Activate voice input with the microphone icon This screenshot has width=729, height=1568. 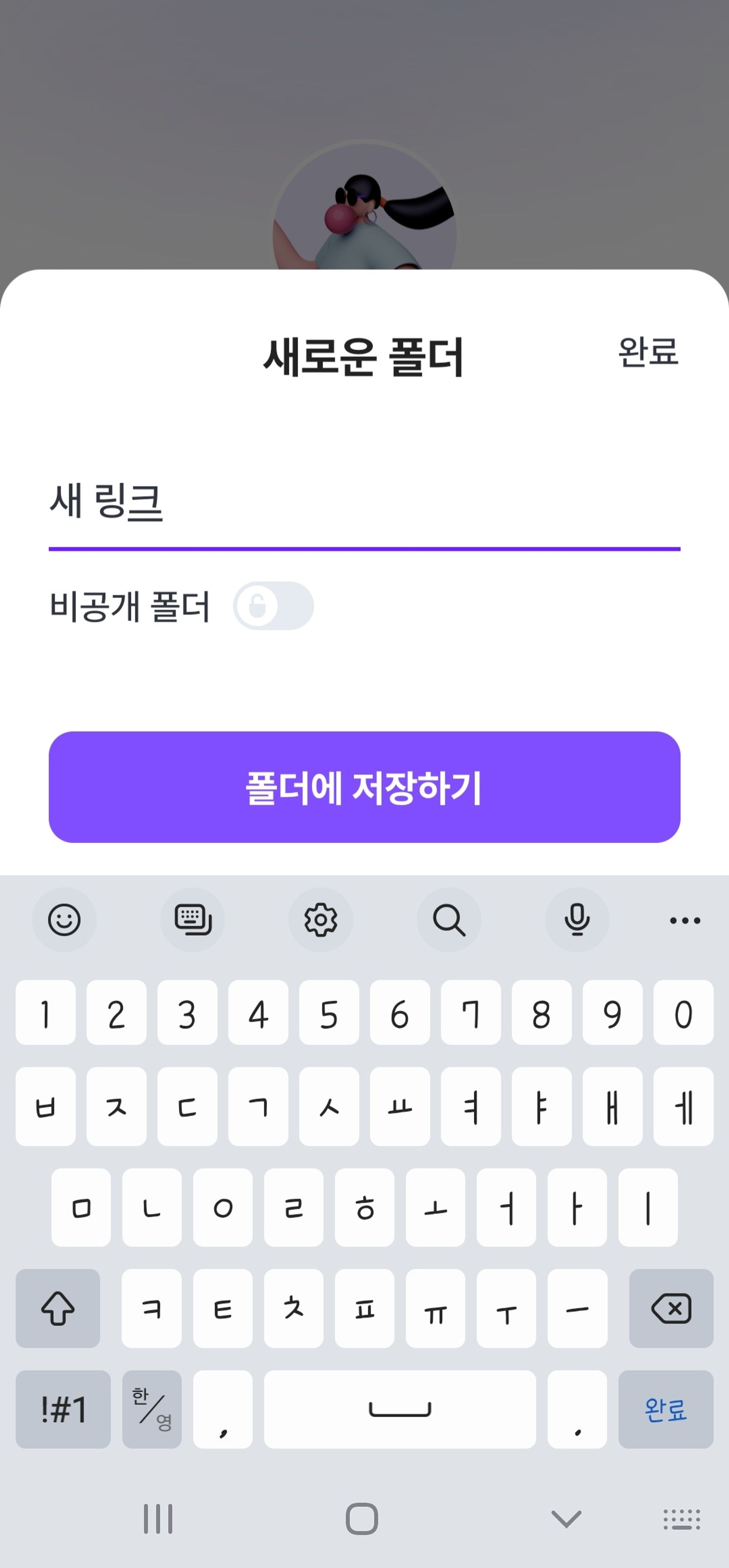[577, 920]
